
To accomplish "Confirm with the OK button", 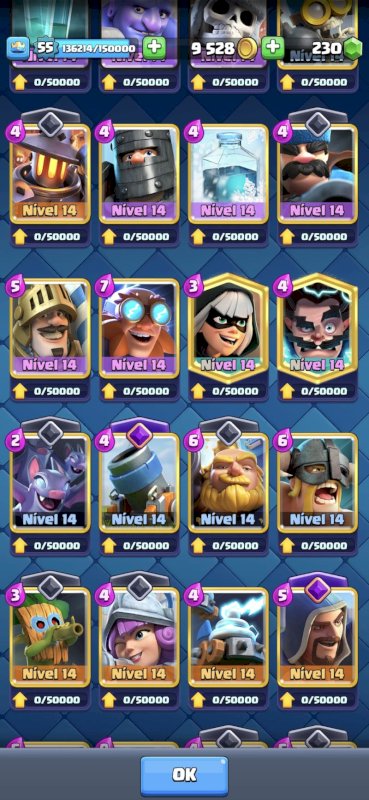I will (x=184, y=775).
